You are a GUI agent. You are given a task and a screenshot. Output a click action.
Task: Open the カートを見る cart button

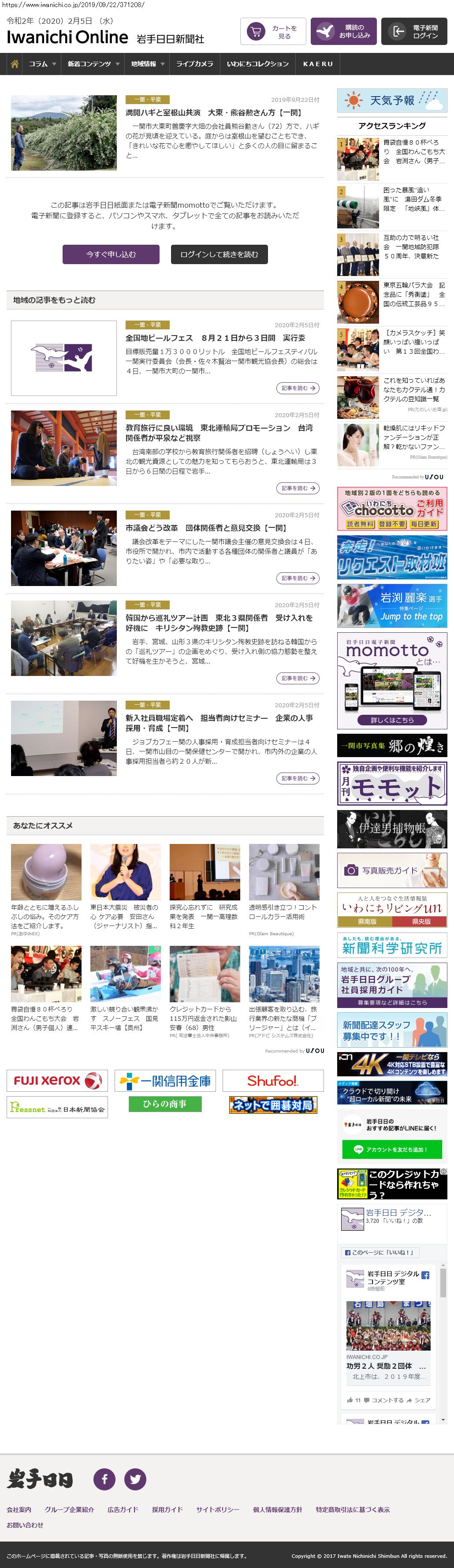273,32
